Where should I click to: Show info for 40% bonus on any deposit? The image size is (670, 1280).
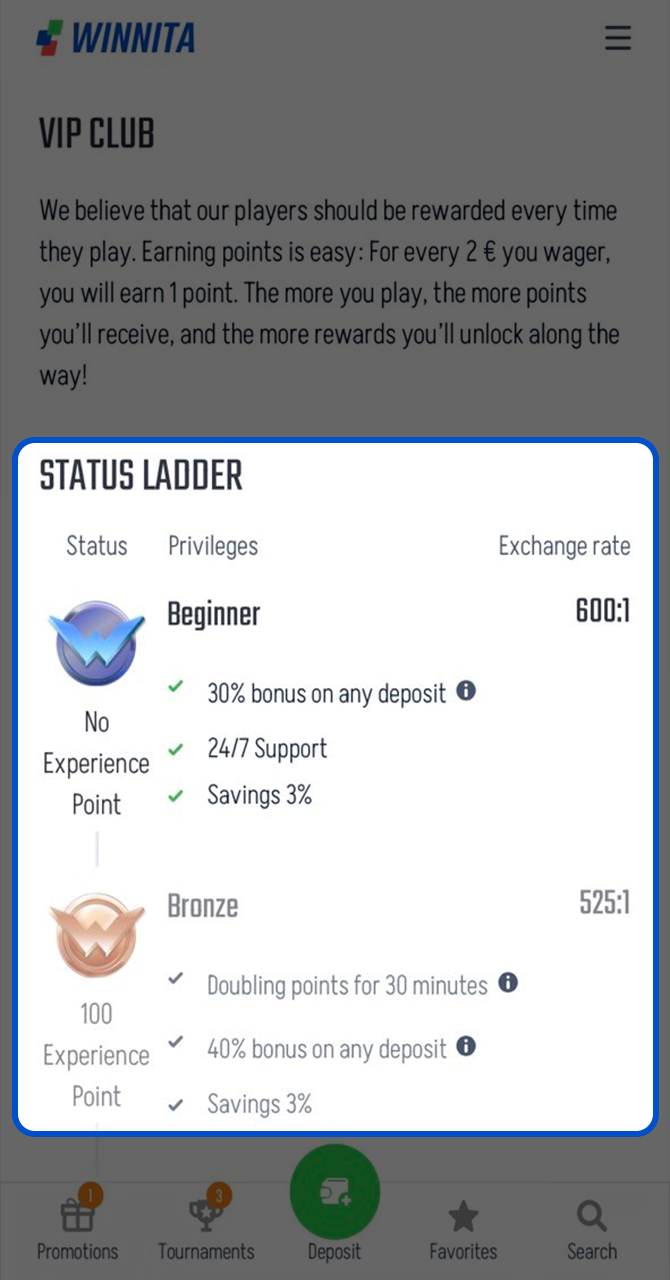coord(466,1047)
